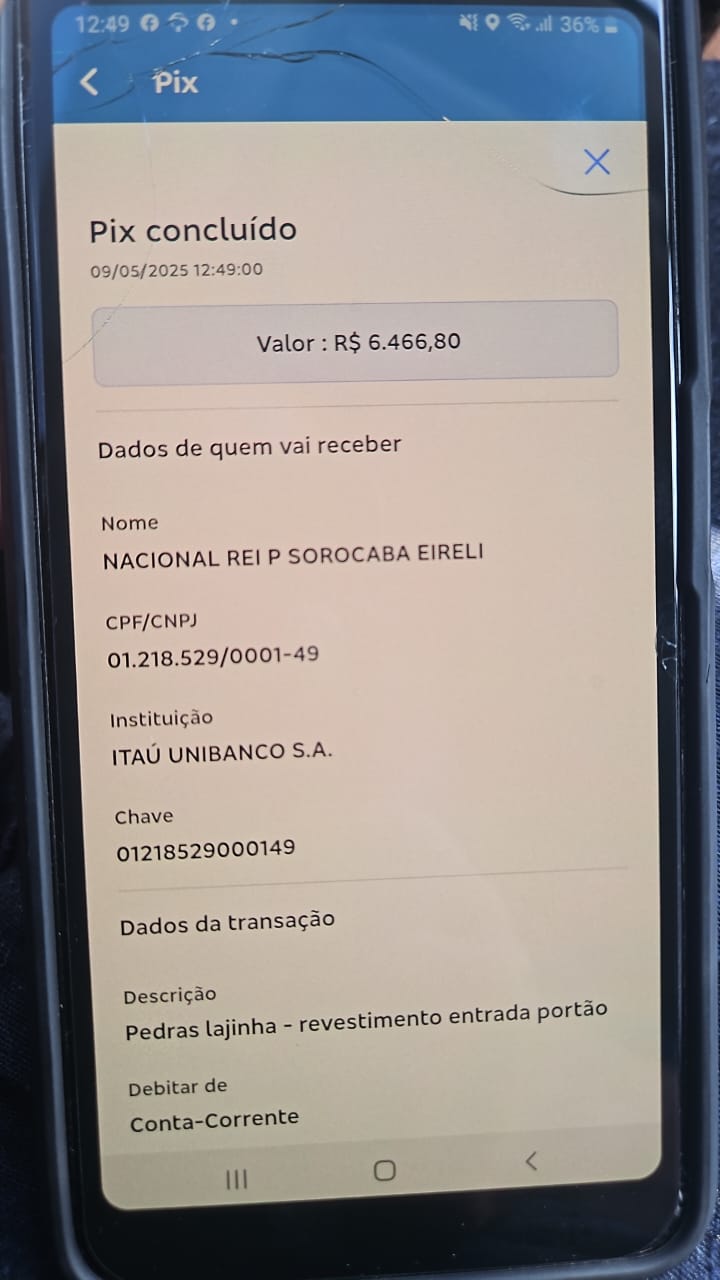Screen dimensions: 720x1280
Task: Tap the Wi-Fi icon in the status bar
Action: pyautogui.click(x=521, y=22)
